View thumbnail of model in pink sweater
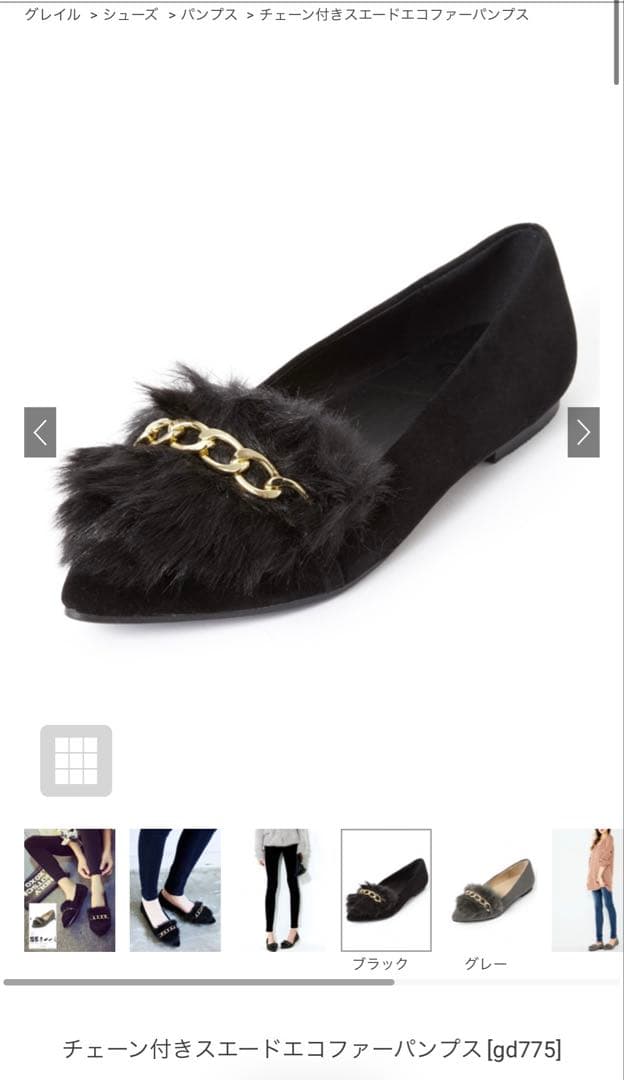Image resolution: width=624 pixels, height=1080 pixels. coord(587,890)
